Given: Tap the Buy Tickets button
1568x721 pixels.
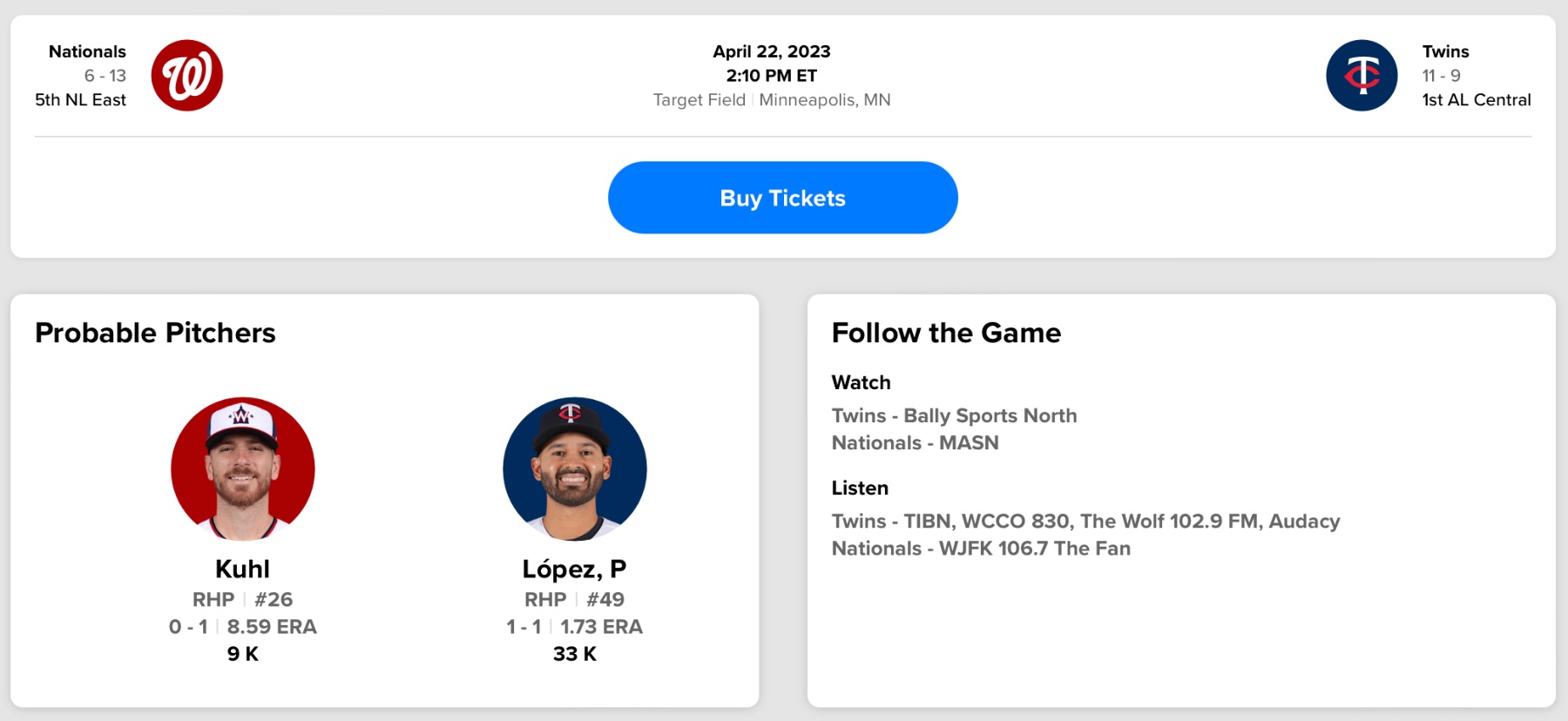Looking at the screenshot, I should pyautogui.click(x=782, y=198).
